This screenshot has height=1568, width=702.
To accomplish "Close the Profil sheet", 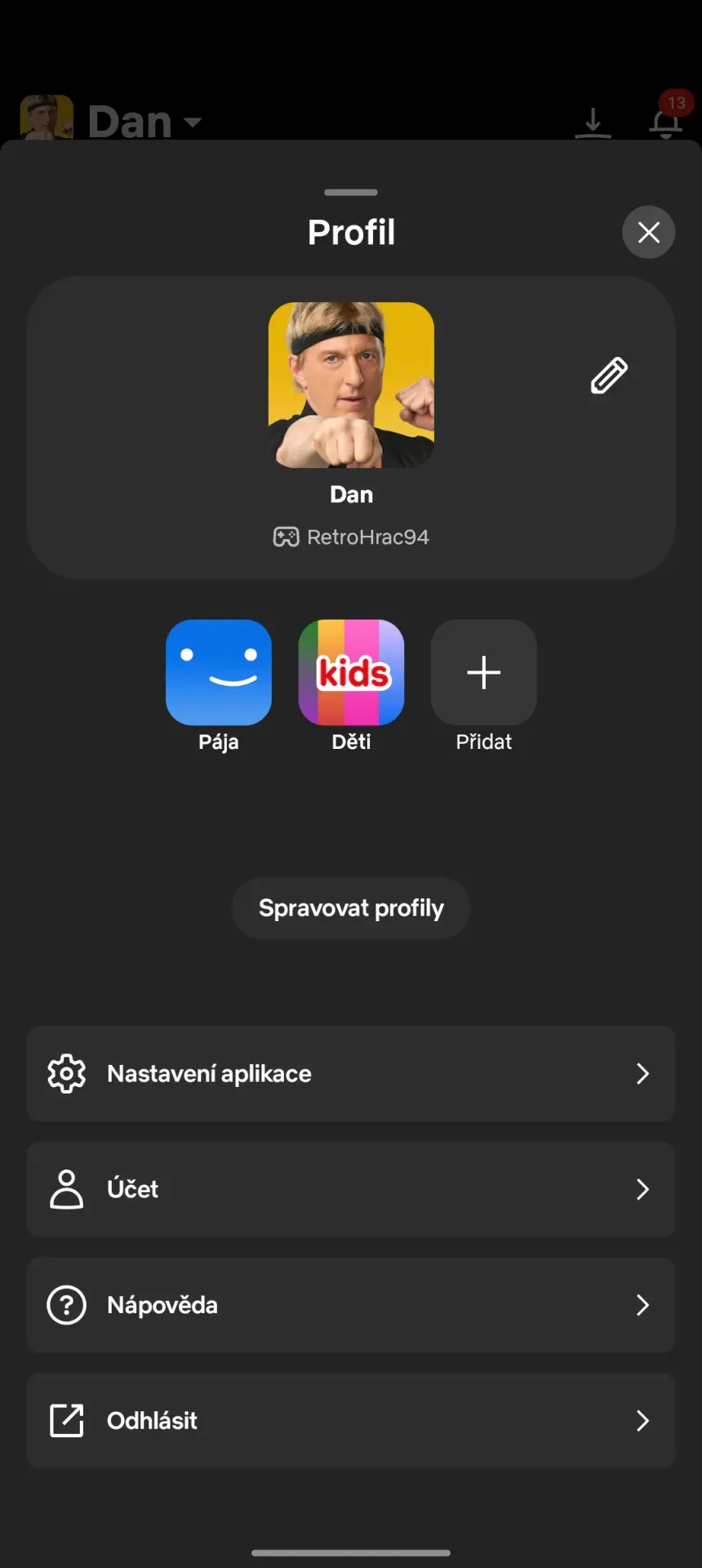I will [648, 232].
